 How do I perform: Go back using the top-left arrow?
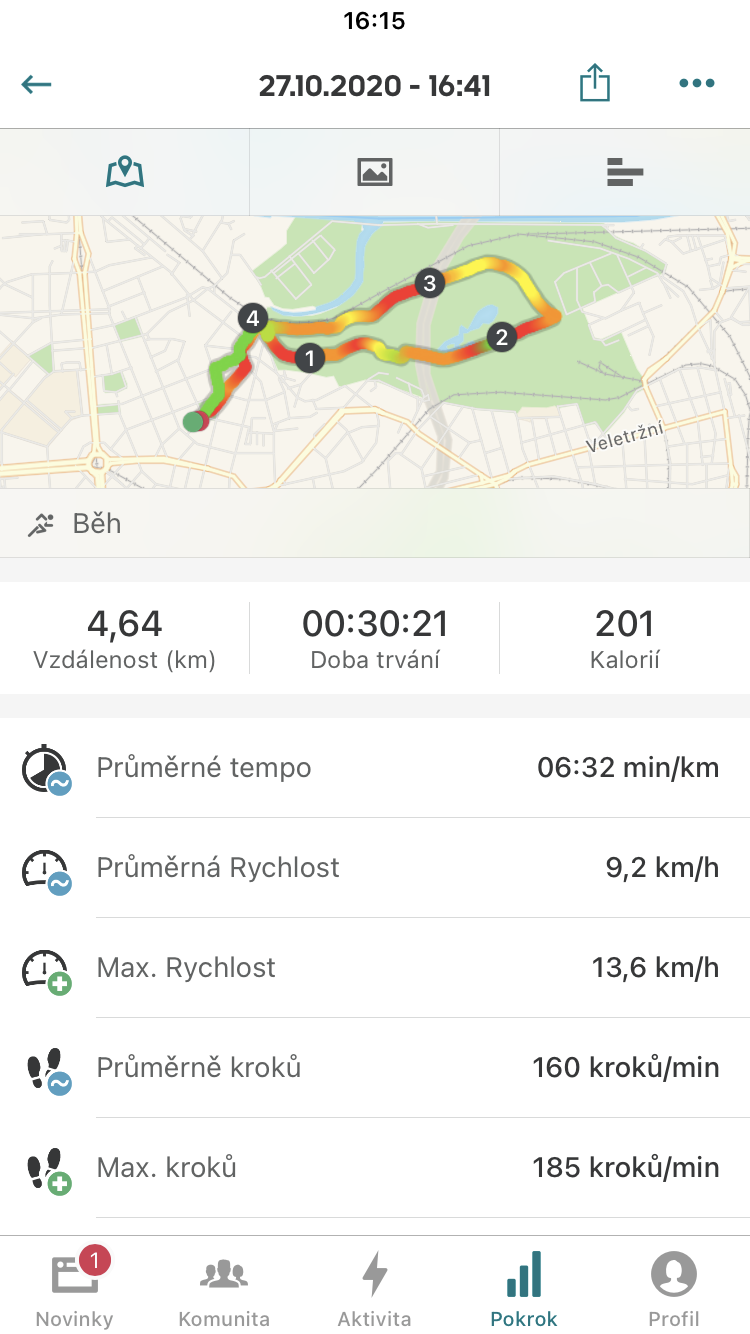click(36, 84)
